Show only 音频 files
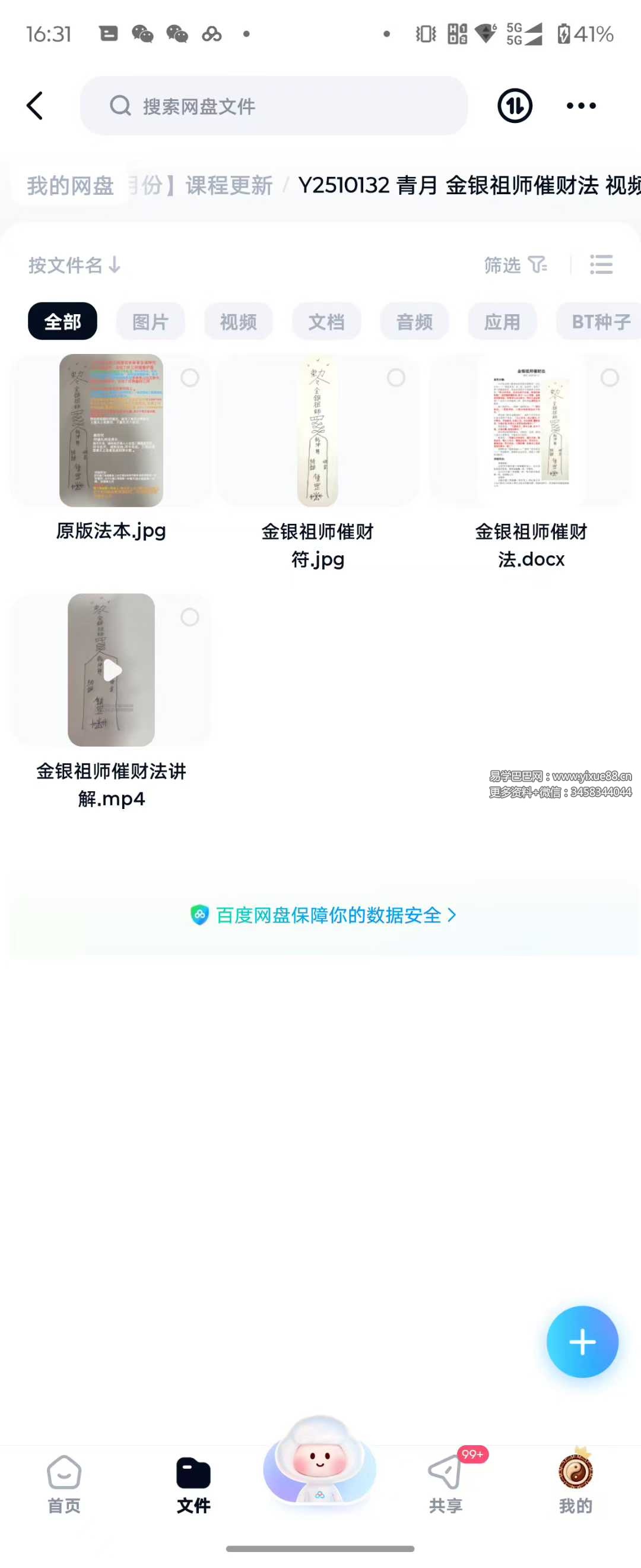 [x=414, y=321]
